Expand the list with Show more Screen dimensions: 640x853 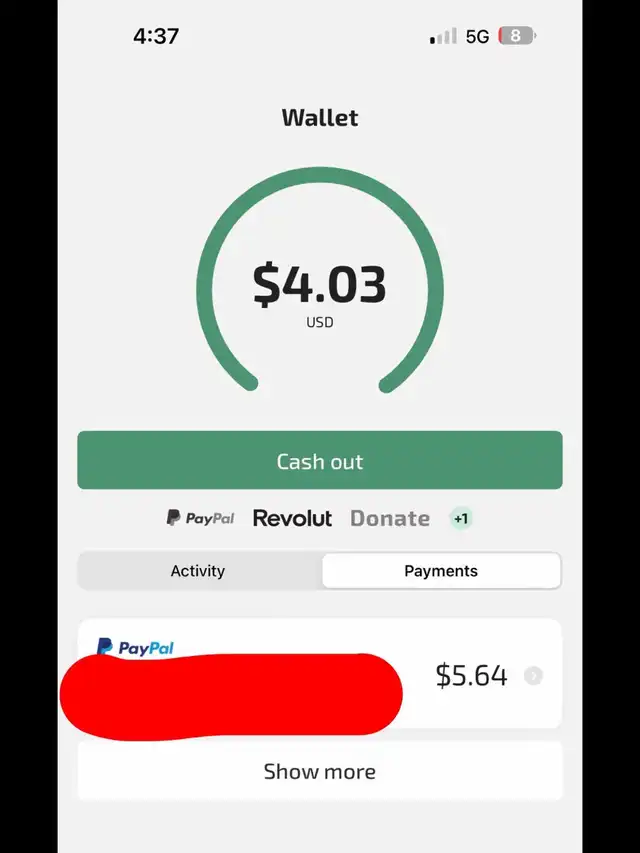[320, 771]
